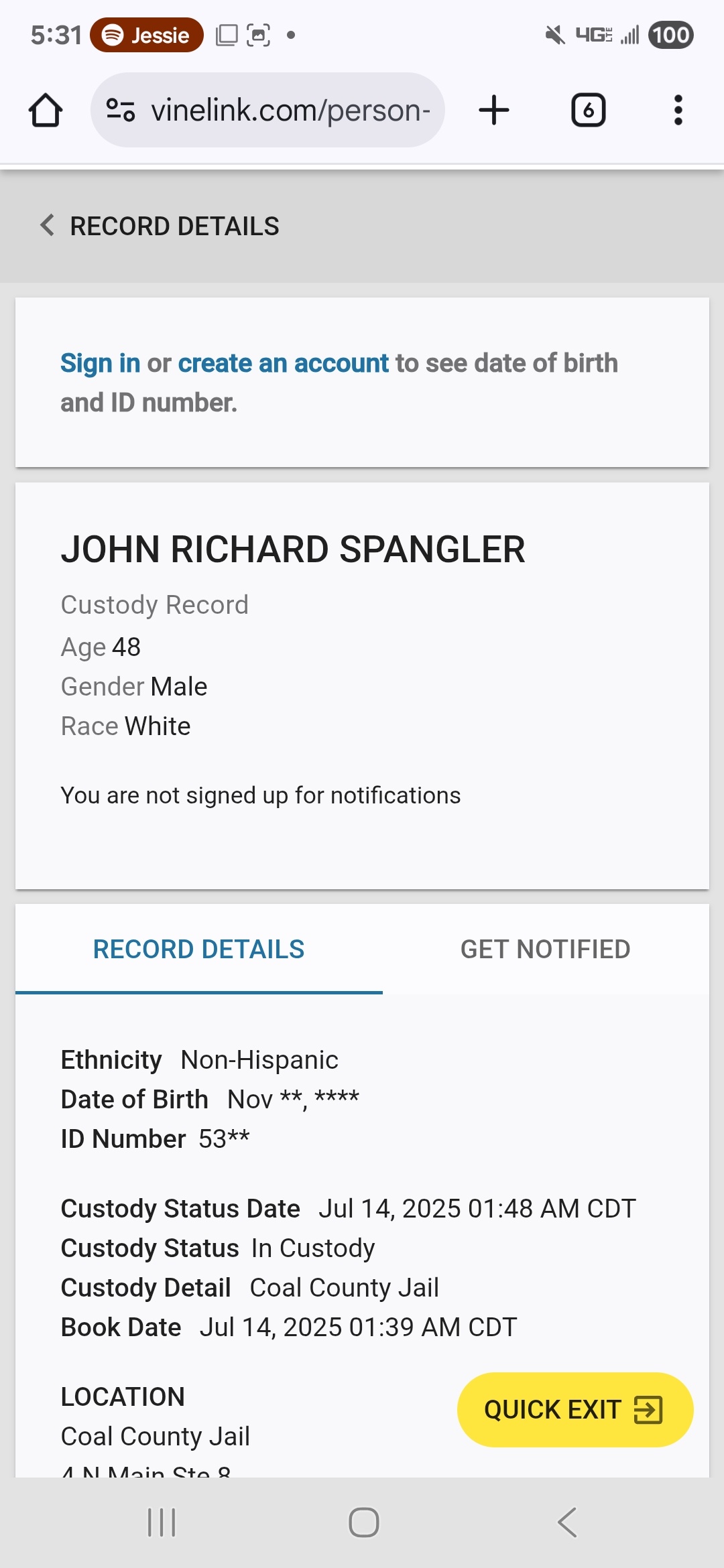Hit the Quick Exit button

(x=575, y=1409)
